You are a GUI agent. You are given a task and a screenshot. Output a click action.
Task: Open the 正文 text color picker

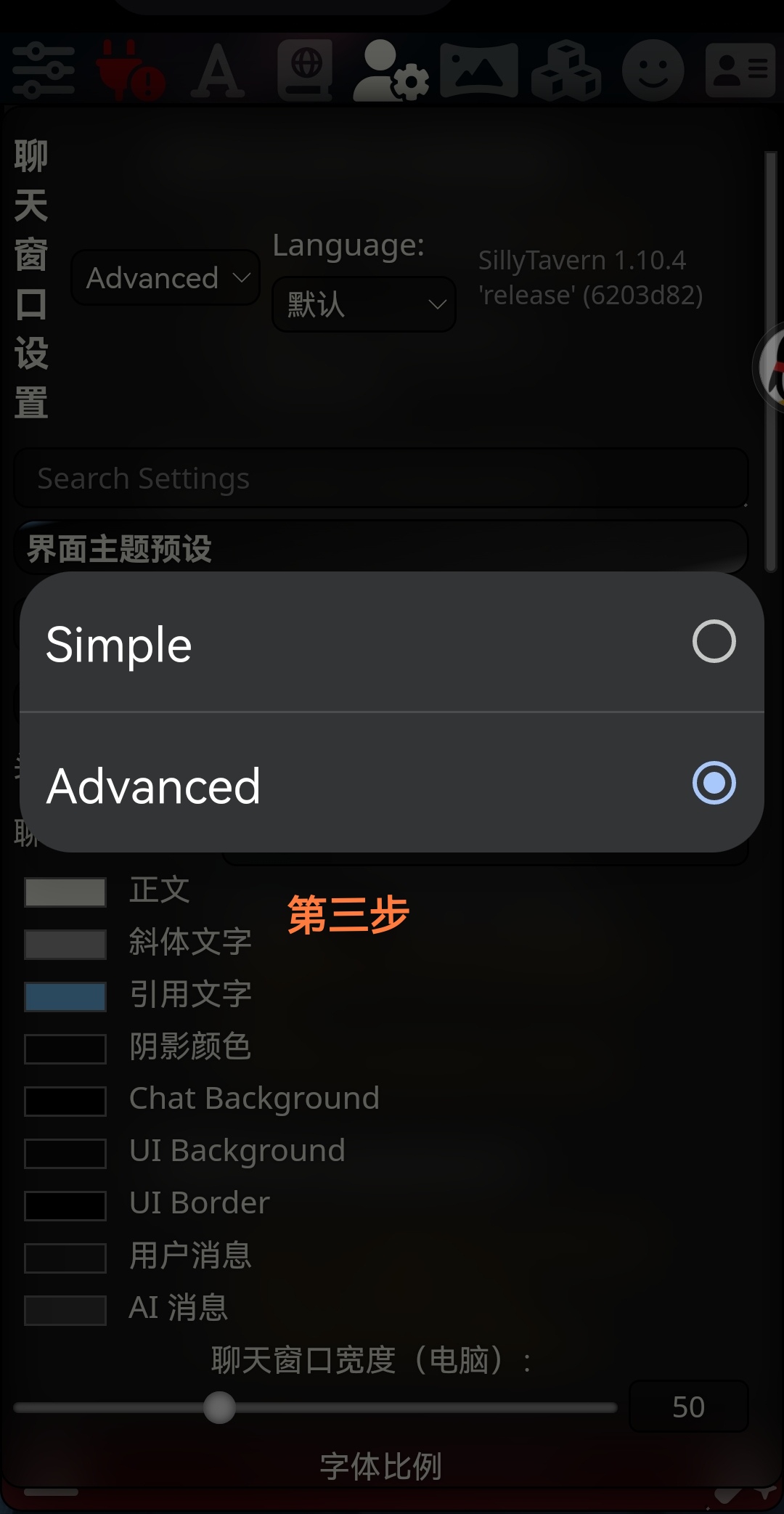[65, 892]
